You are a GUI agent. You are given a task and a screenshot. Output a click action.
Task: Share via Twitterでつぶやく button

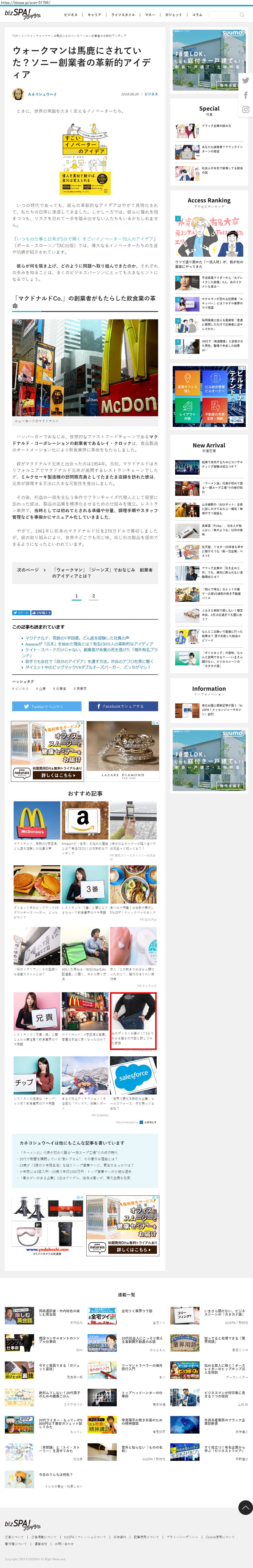[x=46, y=706]
